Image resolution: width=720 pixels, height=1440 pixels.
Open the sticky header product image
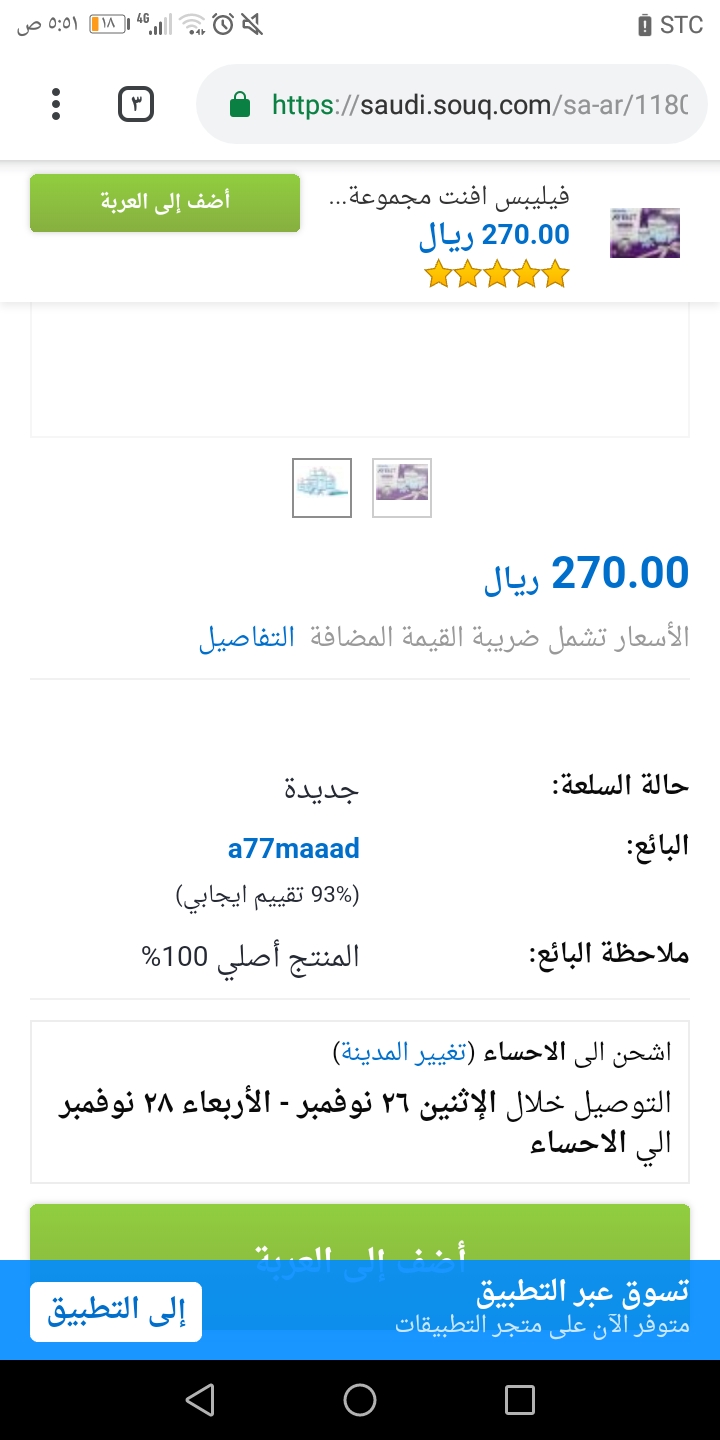[645, 233]
